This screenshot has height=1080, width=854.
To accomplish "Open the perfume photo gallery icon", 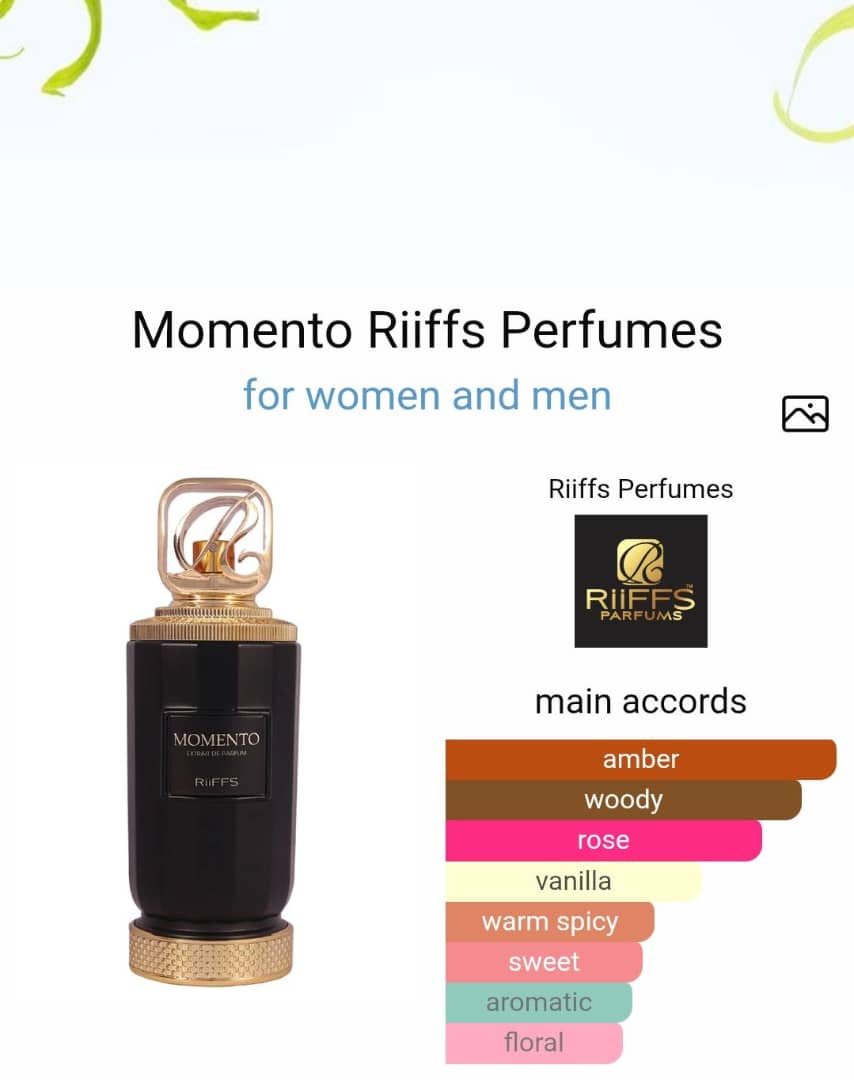I will (x=805, y=413).
